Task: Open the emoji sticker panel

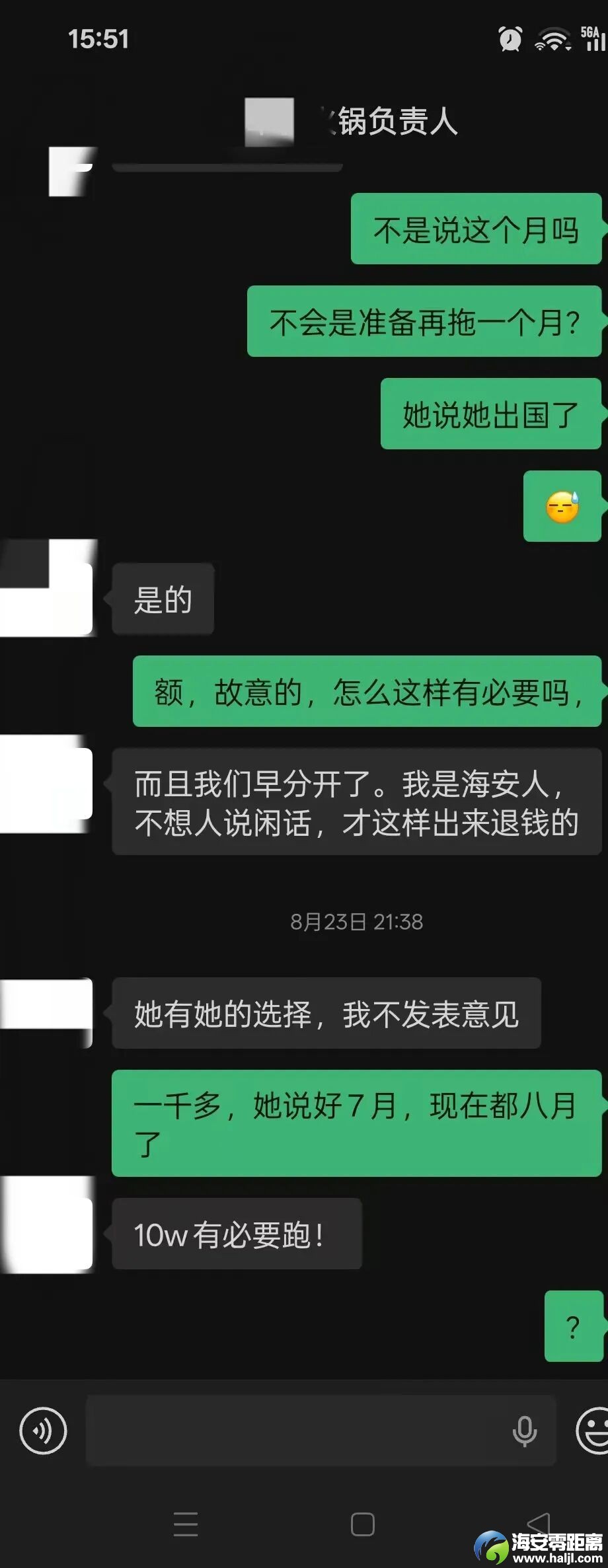Action: click(x=593, y=1431)
